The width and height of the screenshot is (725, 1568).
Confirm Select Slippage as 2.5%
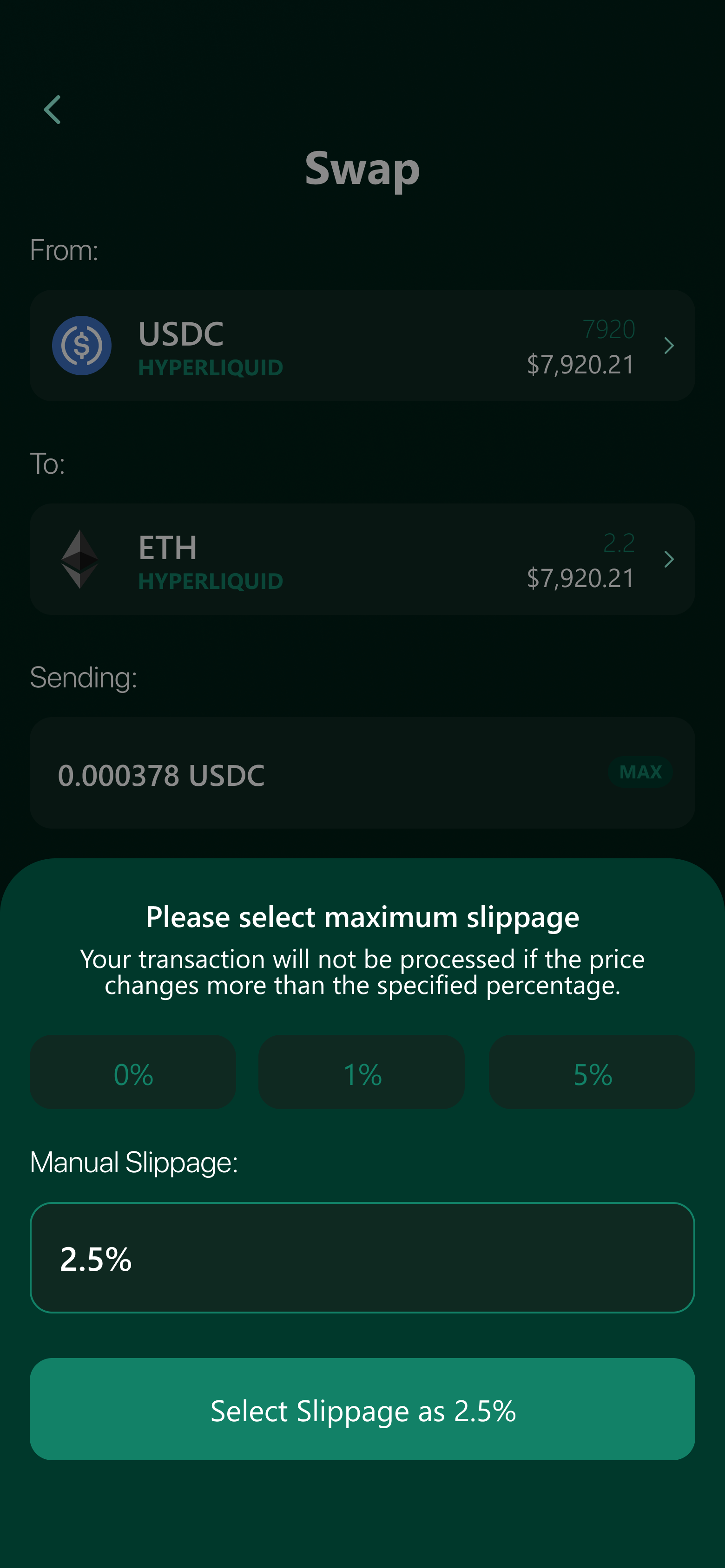(362, 1409)
